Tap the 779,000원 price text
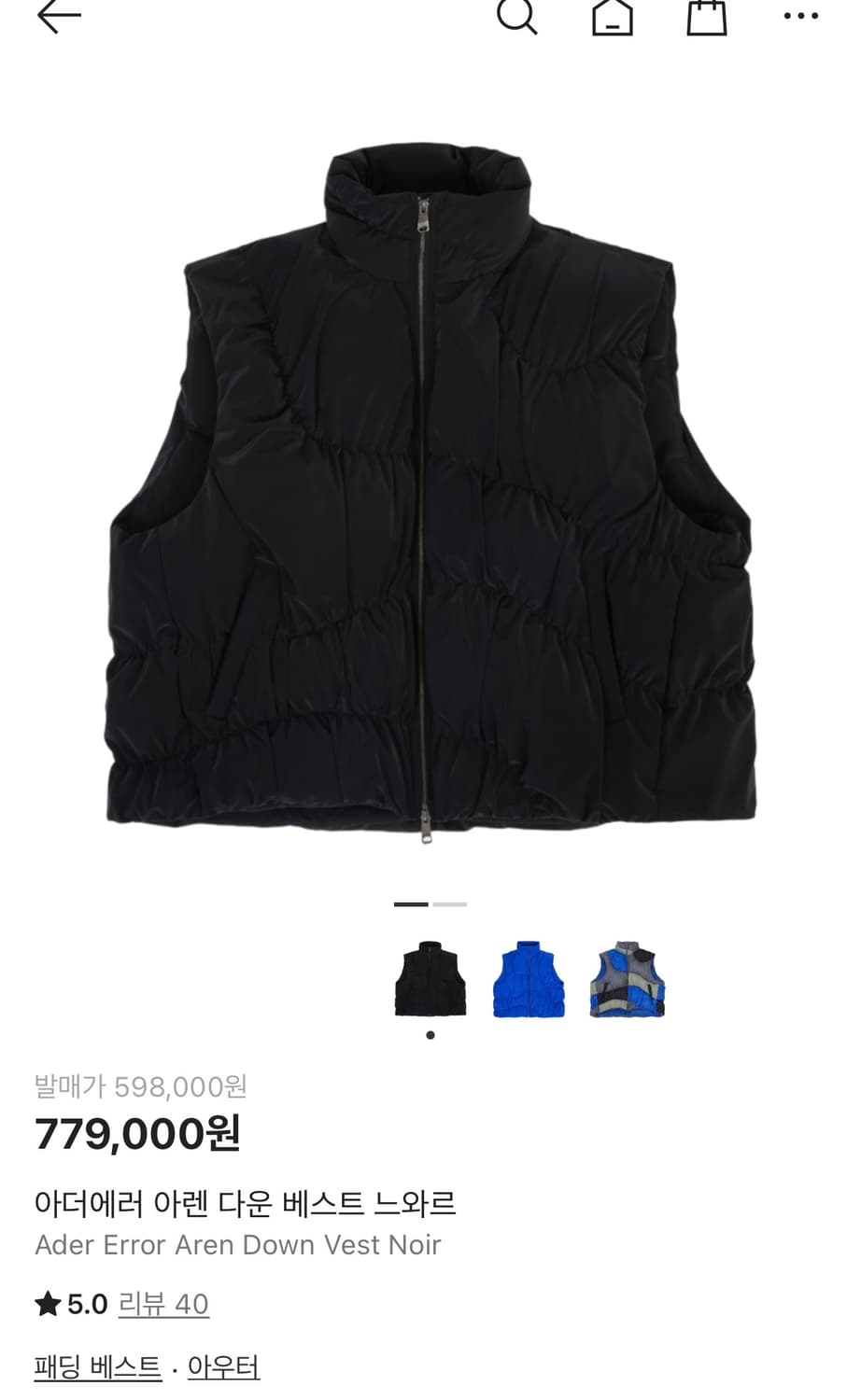The image size is (861, 1400). click(x=138, y=1135)
